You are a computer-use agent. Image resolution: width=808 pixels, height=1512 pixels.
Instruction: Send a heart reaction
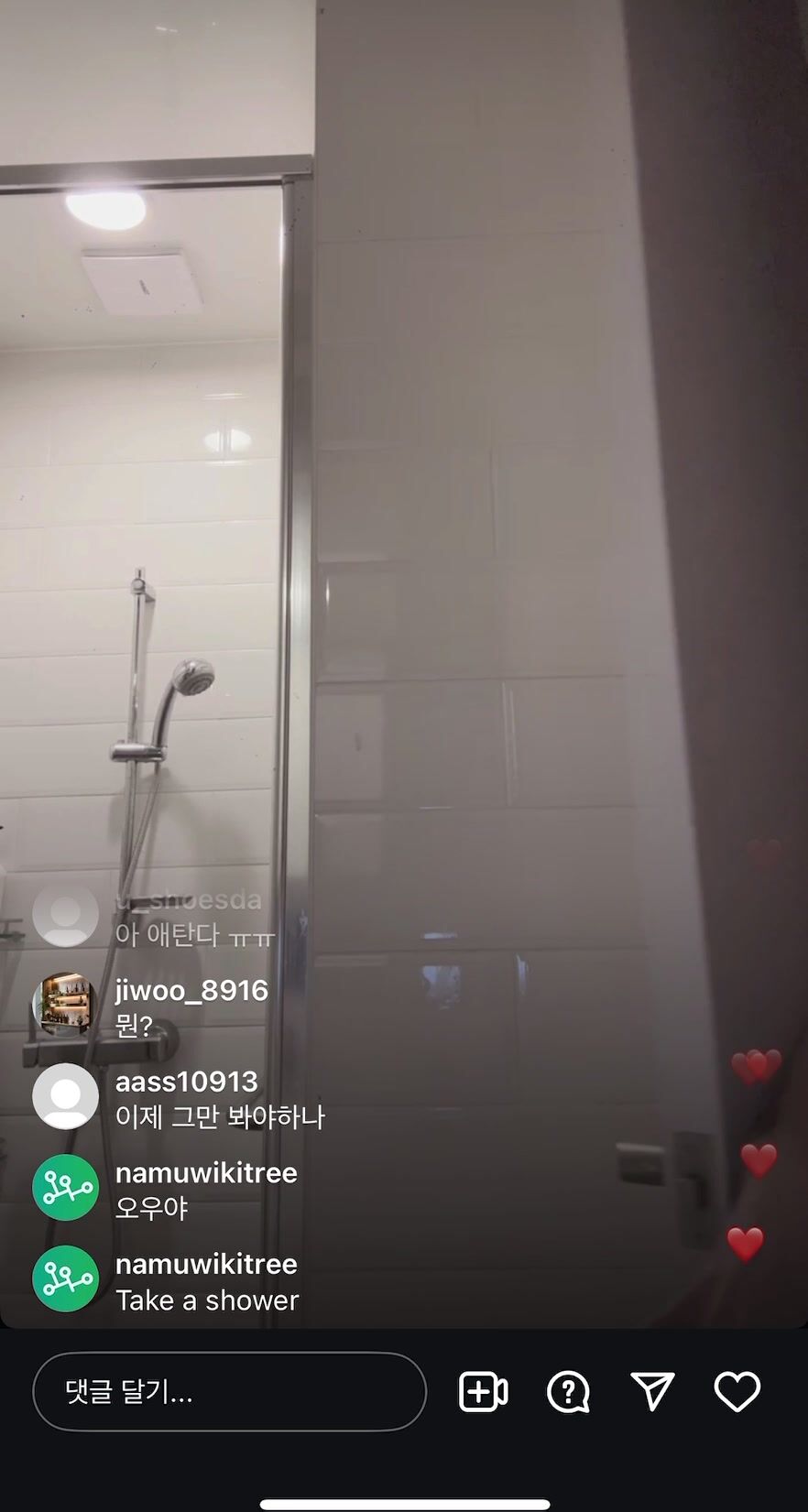(x=737, y=1391)
